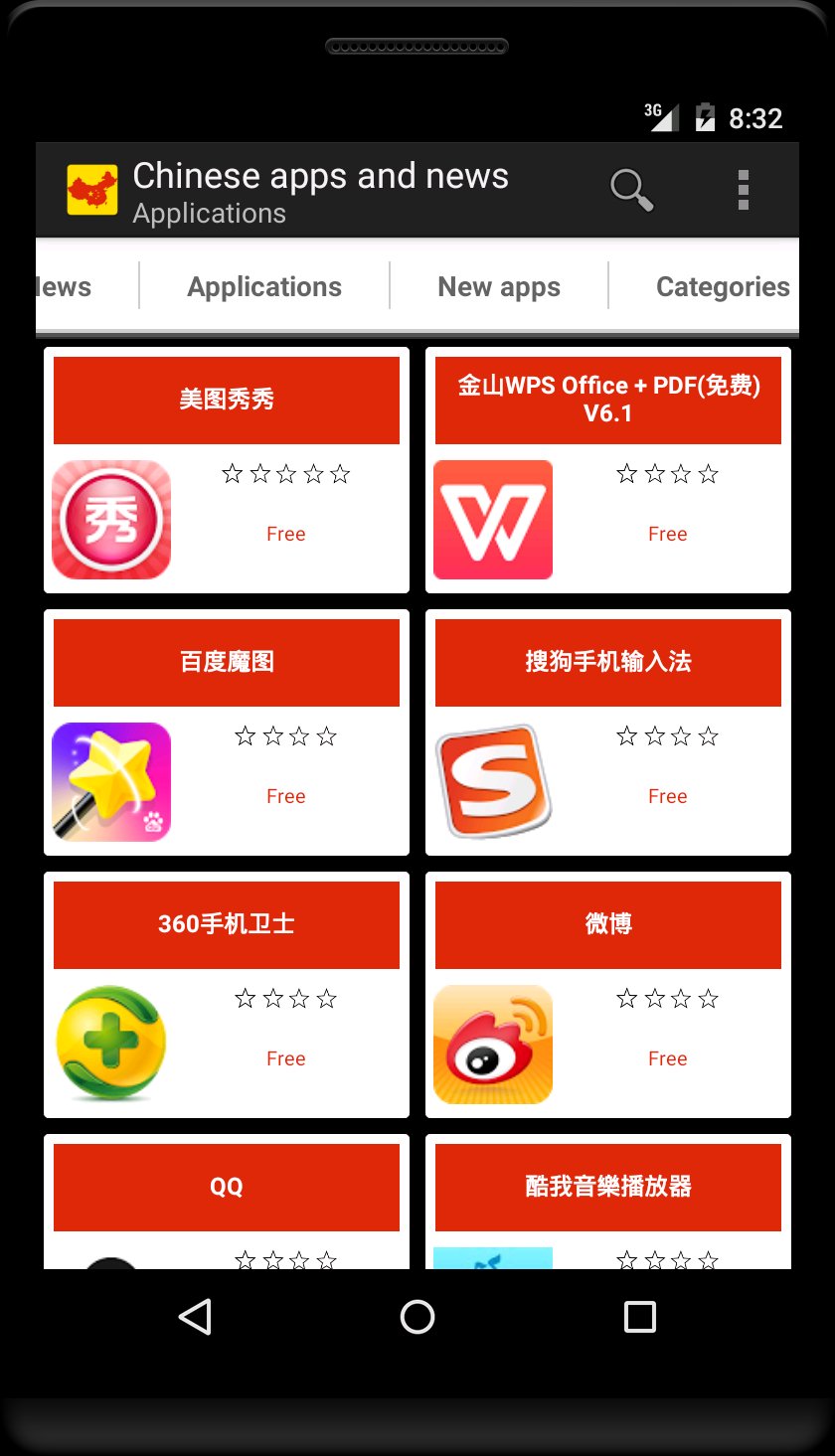
Task: Open the 美图秀秀 app card
Action: [227, 469]
